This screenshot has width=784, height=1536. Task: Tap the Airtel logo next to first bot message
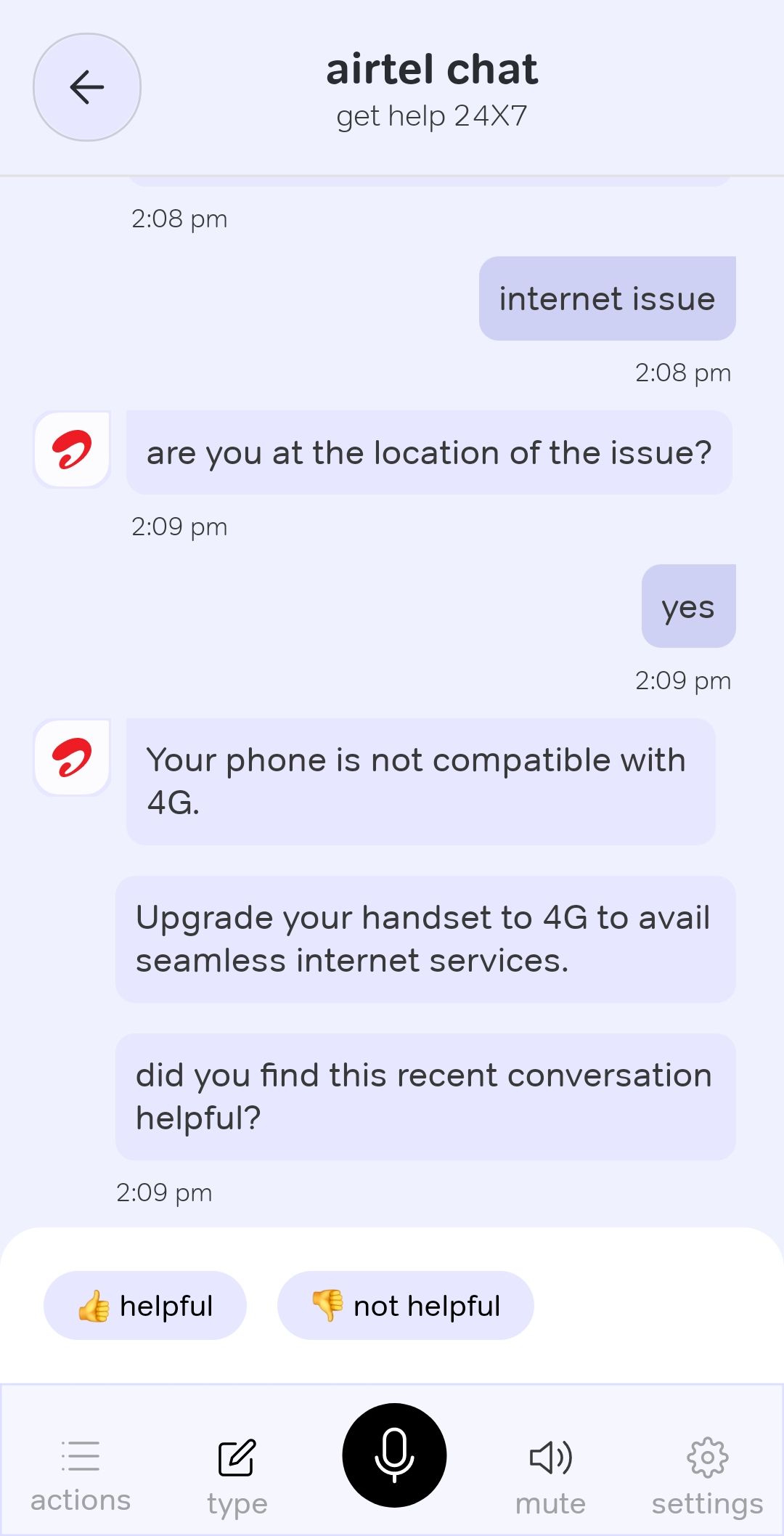point(72,452)
